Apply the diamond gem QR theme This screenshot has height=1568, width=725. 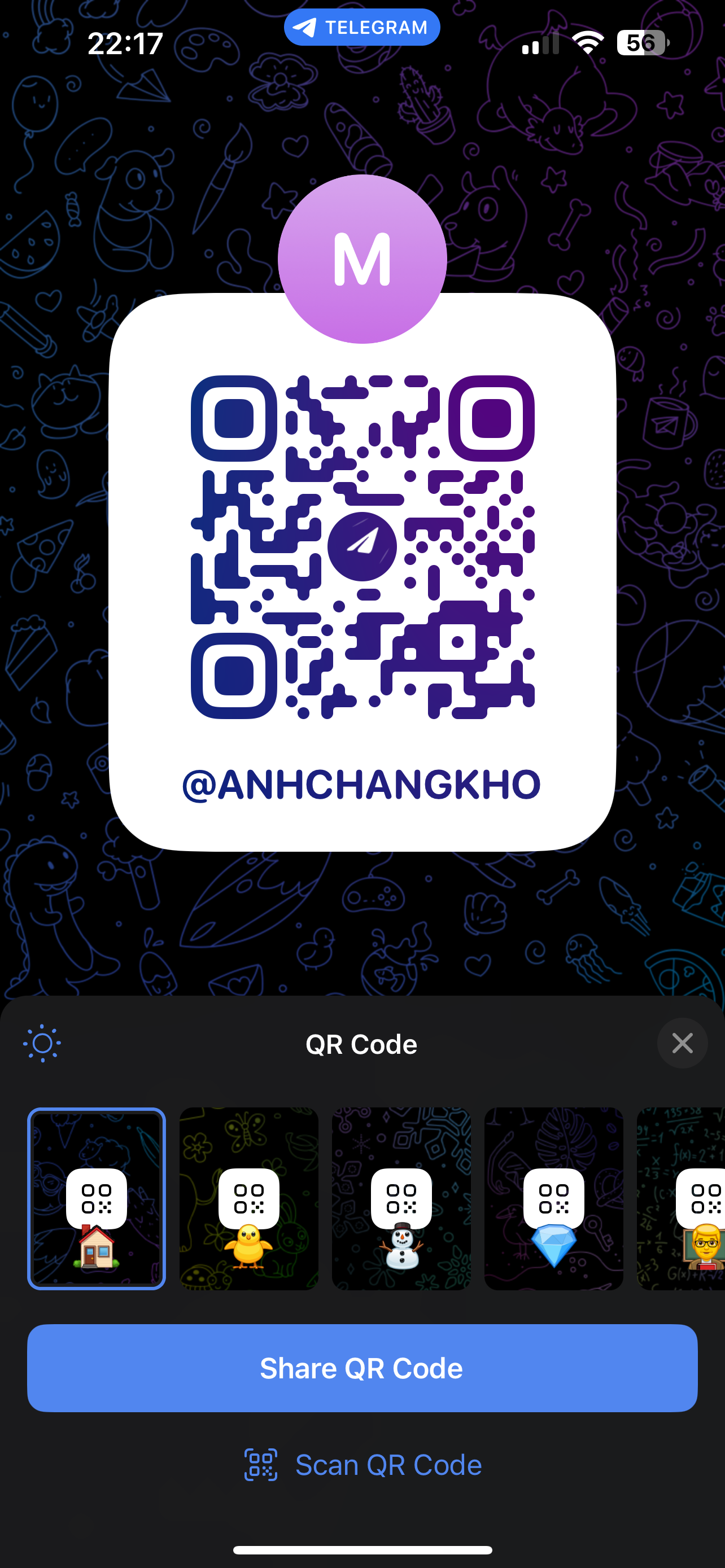pos(553,1198)
